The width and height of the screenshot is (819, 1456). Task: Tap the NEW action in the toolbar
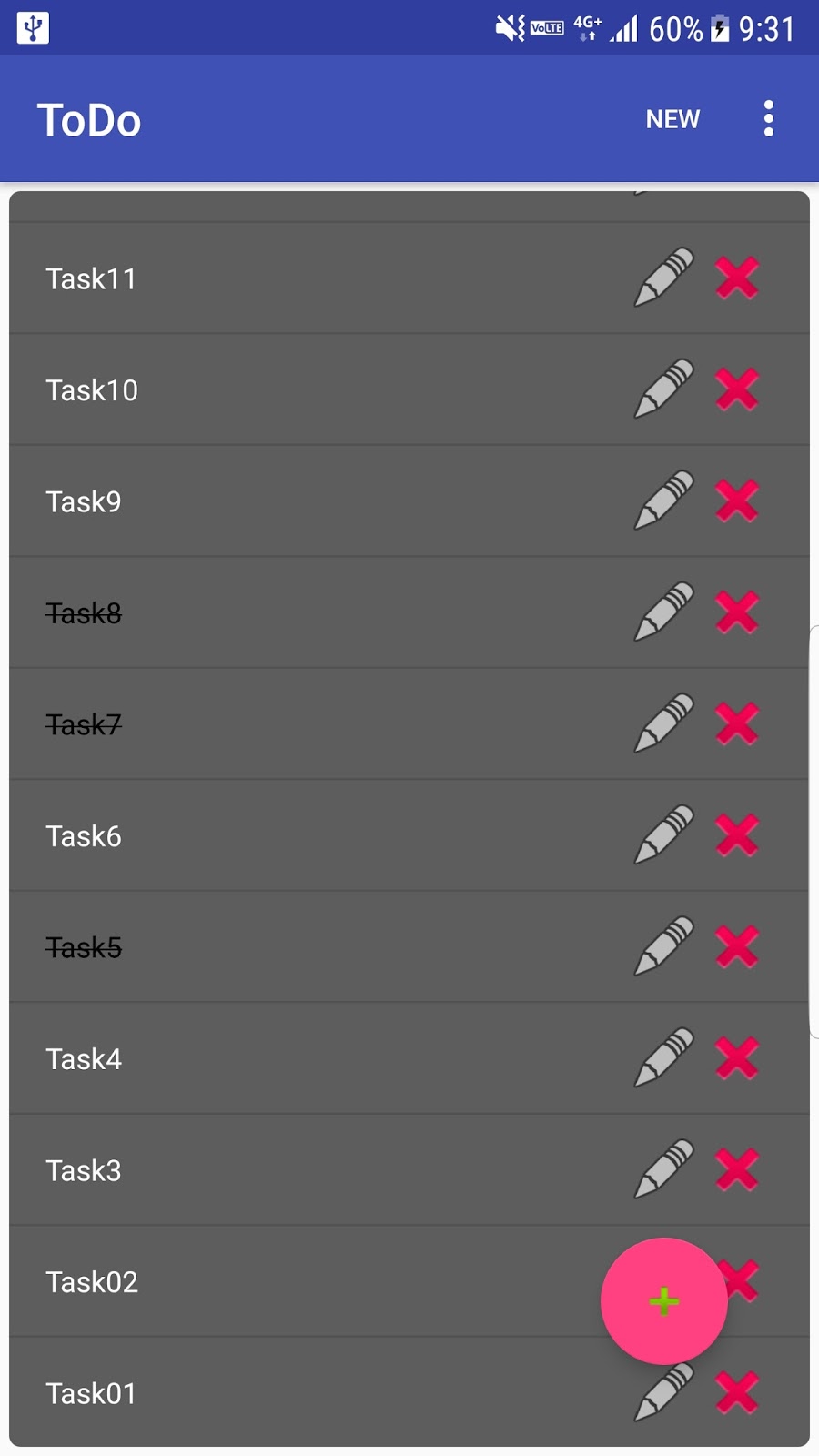click(x=672, y=119)
